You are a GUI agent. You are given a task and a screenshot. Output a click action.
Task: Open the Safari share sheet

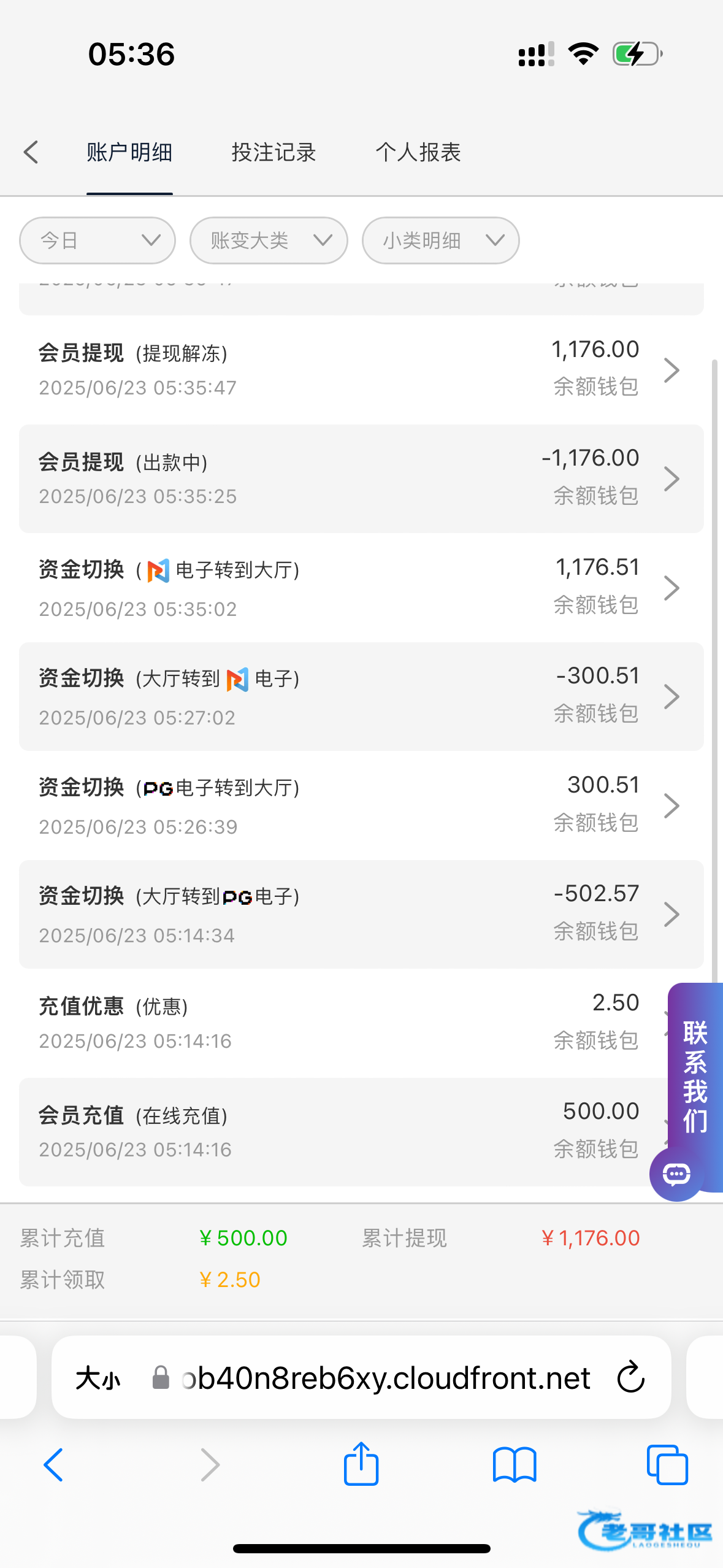pos(361,1464)
